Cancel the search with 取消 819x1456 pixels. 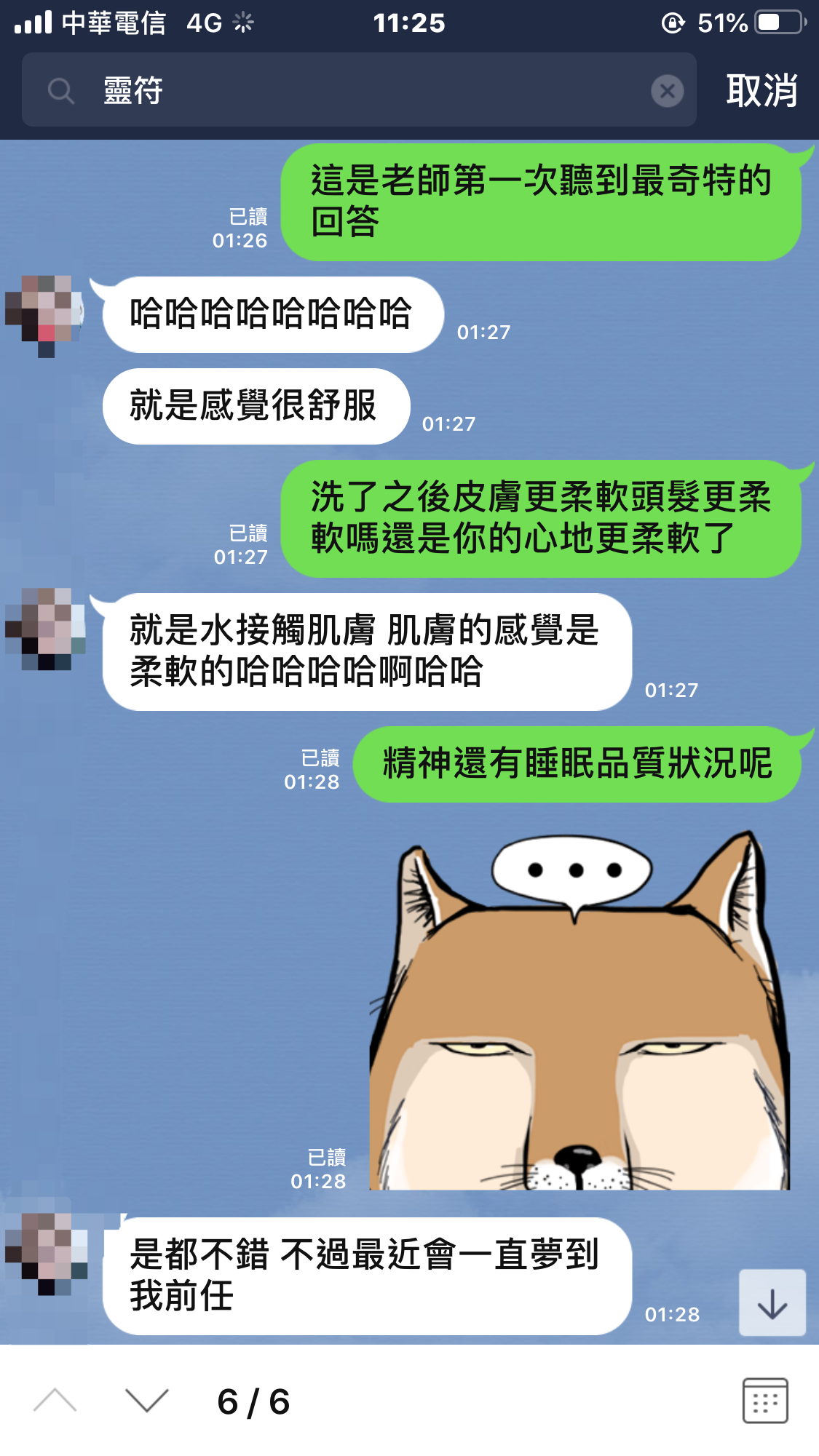pos(761,91)
